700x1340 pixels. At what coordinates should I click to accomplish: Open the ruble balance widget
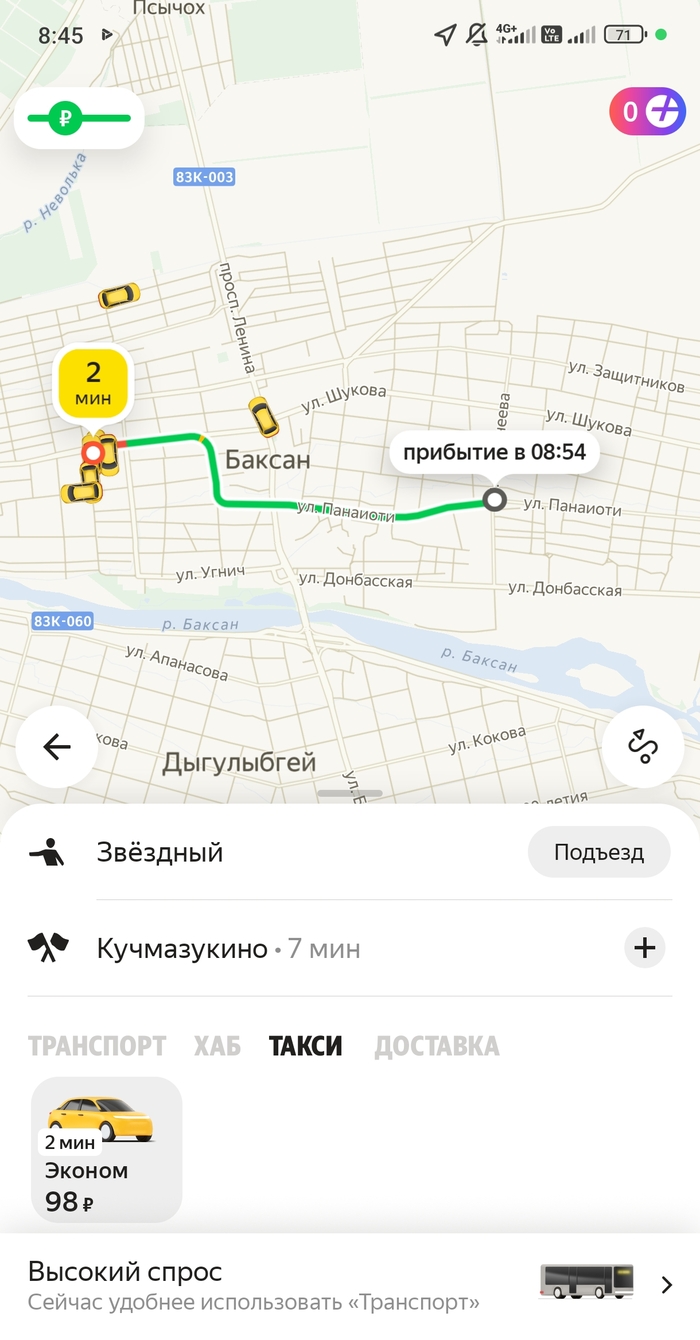(x=79, y=119)
